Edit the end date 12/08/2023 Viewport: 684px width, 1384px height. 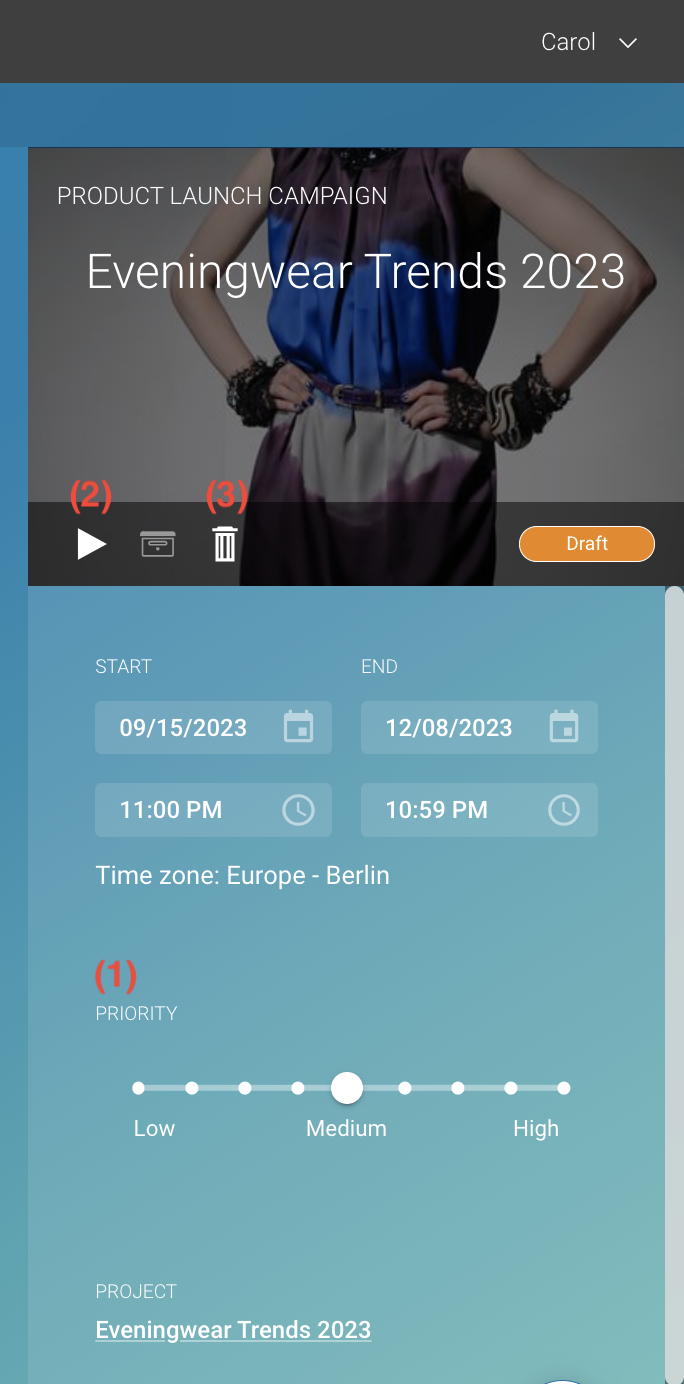(449, 728)
